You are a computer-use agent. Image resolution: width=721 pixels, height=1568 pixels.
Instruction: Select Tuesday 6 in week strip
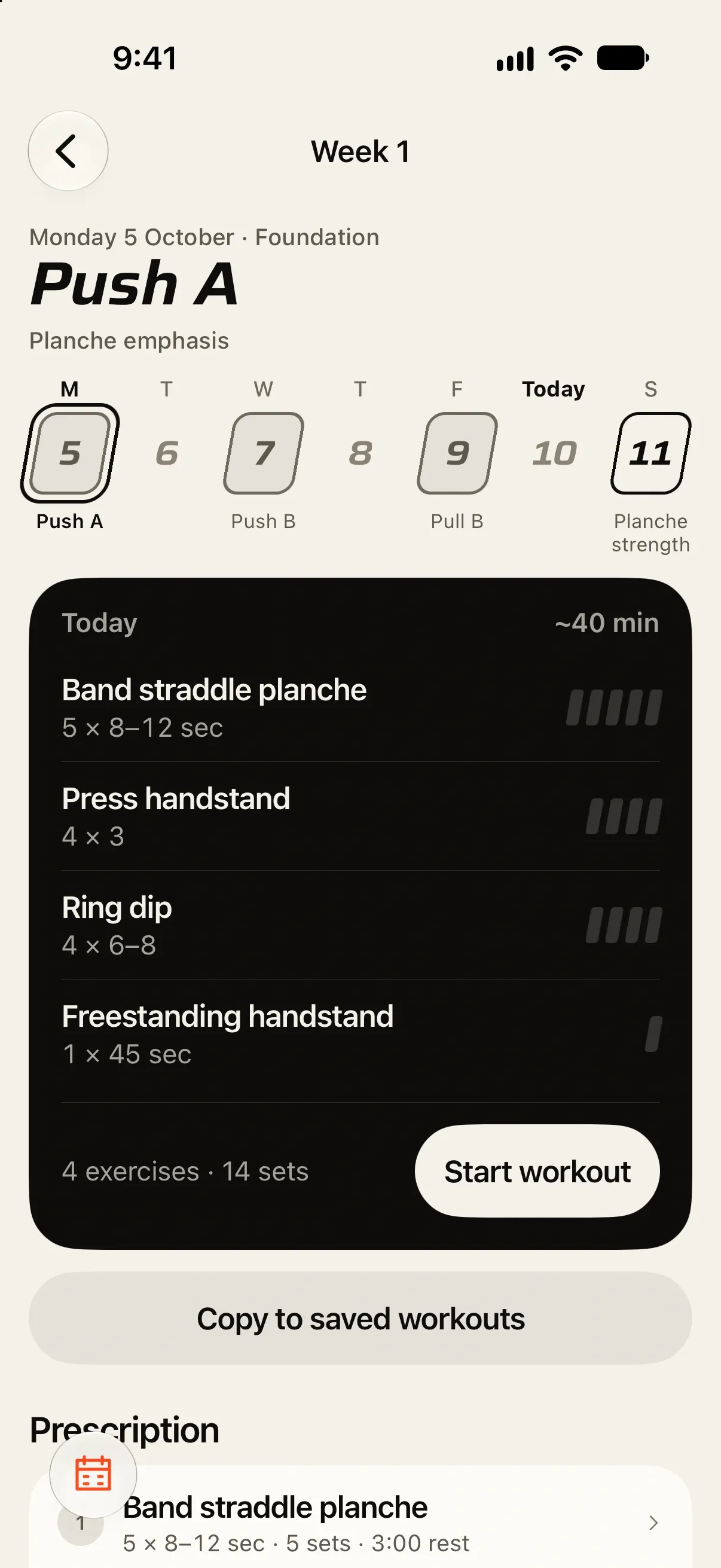(x=167, y=453)
